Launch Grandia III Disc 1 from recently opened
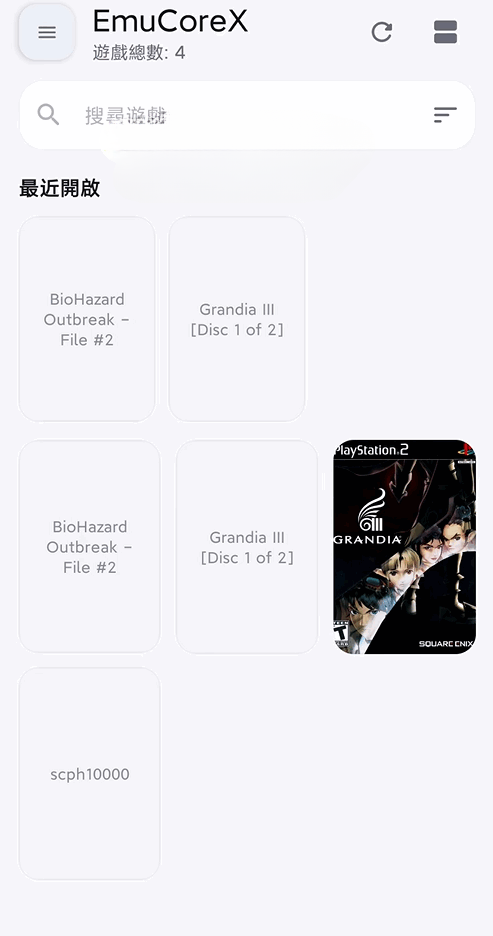This screenshot has height=936, width=493. click(237, 319)
